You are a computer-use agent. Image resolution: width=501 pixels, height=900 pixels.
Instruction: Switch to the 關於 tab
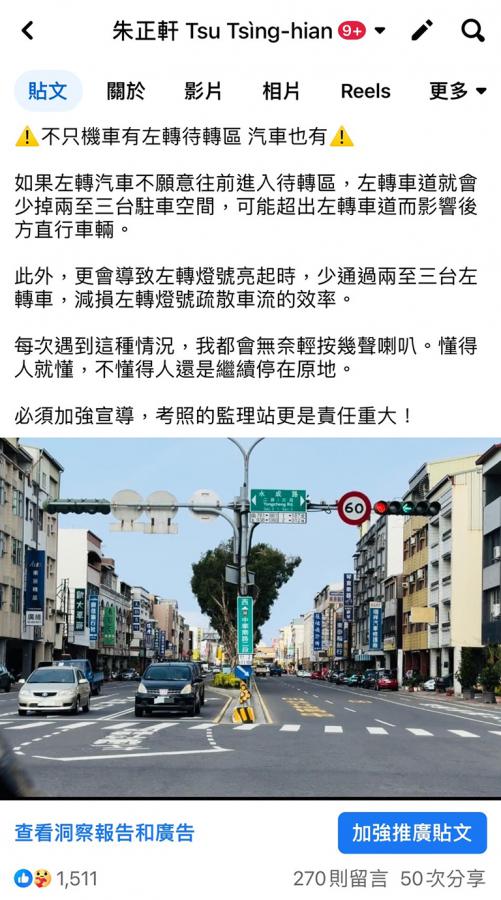[126, 91]
